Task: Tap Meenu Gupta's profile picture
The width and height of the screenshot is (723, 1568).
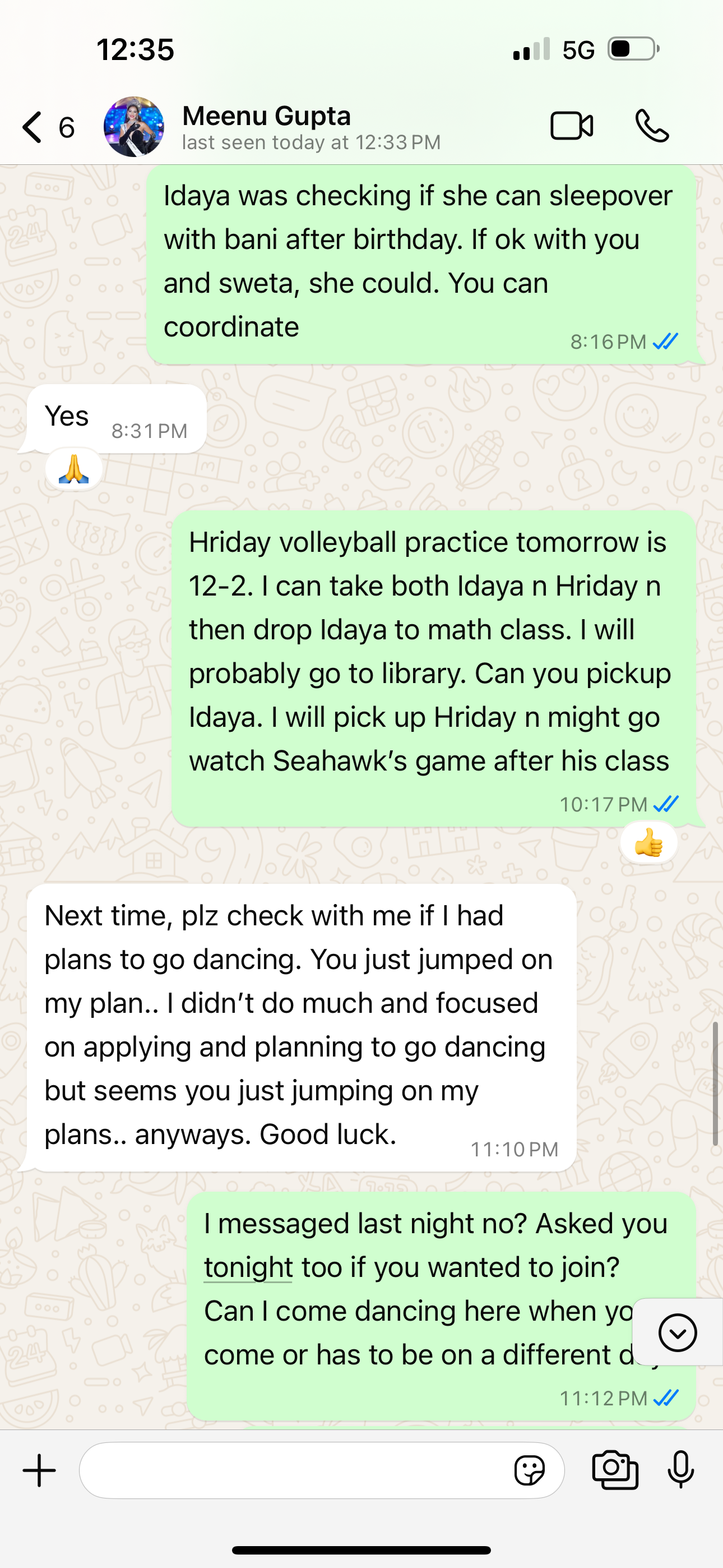Action: click(x=134, y=127)
